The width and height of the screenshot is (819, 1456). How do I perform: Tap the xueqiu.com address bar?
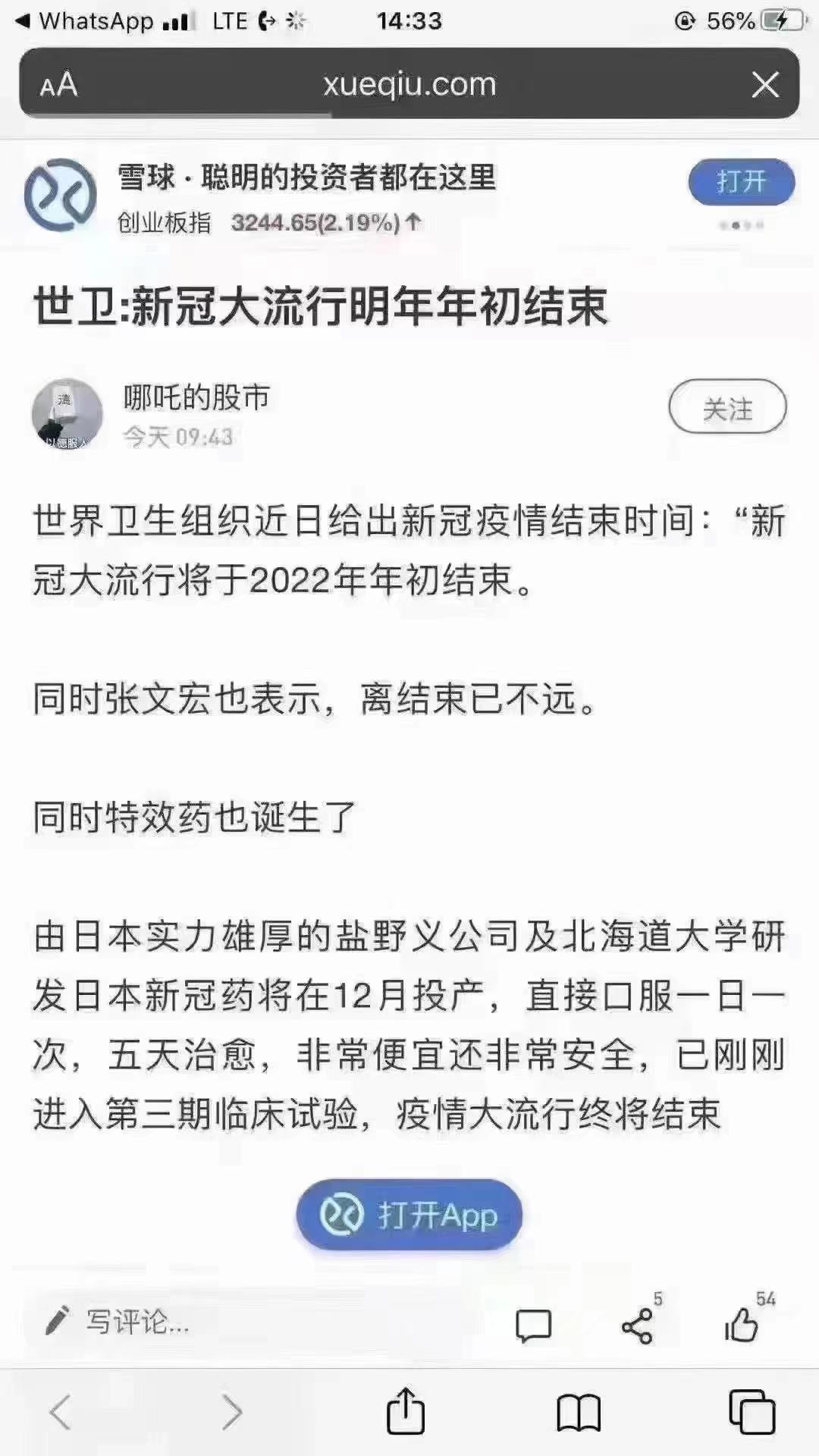pyautogui.click(x=409, y=84)
